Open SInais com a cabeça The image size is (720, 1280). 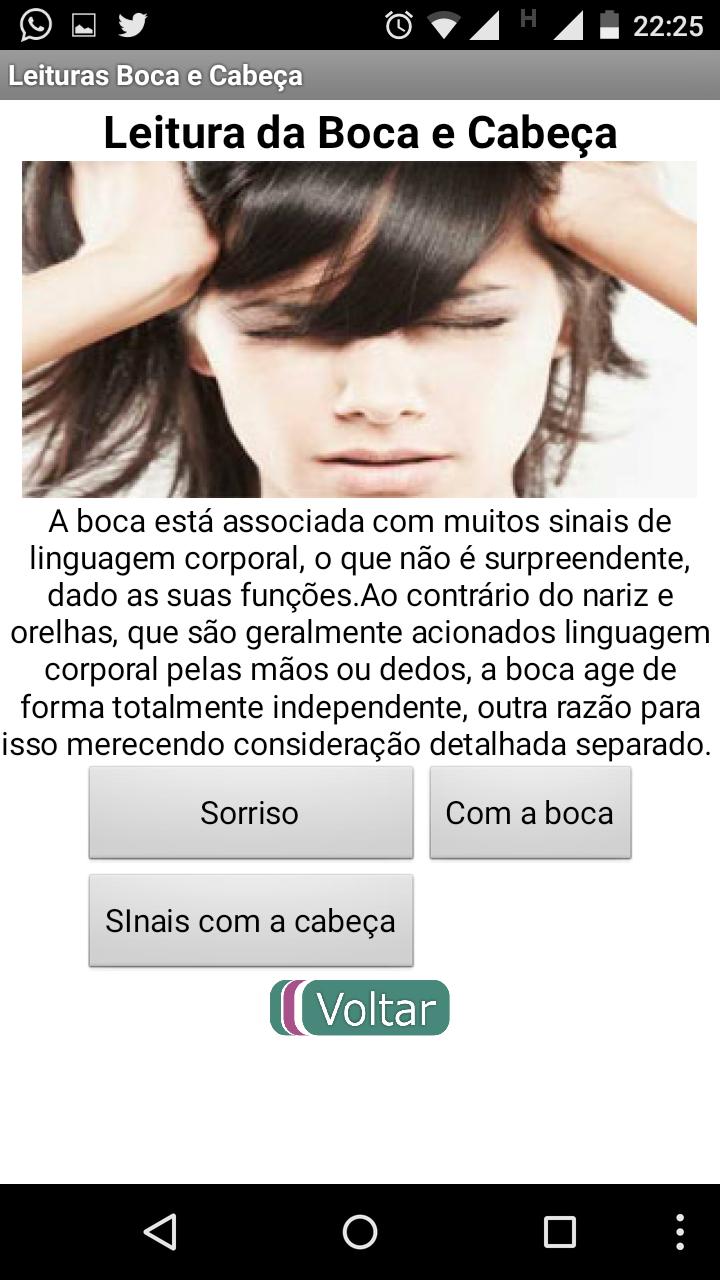(250, 920)
